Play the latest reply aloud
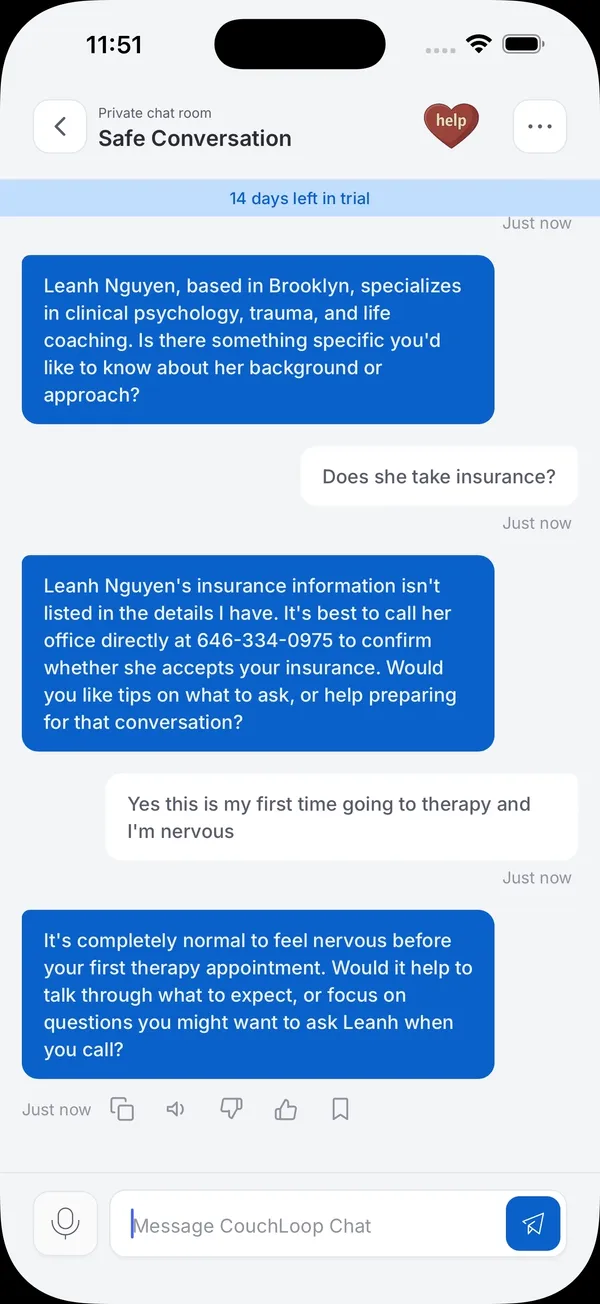The width and height of the screenshot is (600, 1304). pyautogui.click(x=176, y=1109)
